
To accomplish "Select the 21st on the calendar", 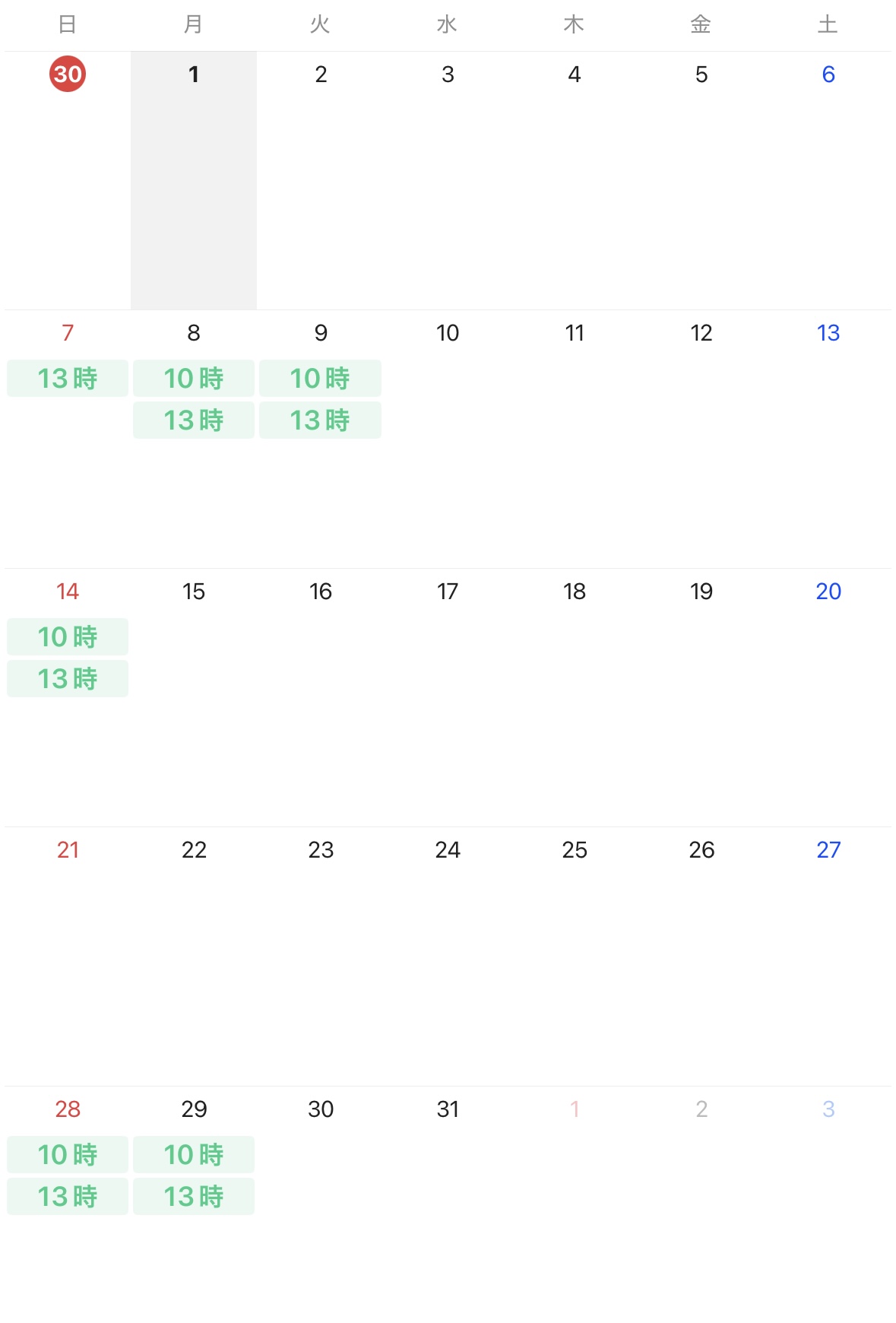I will point(68,850).
